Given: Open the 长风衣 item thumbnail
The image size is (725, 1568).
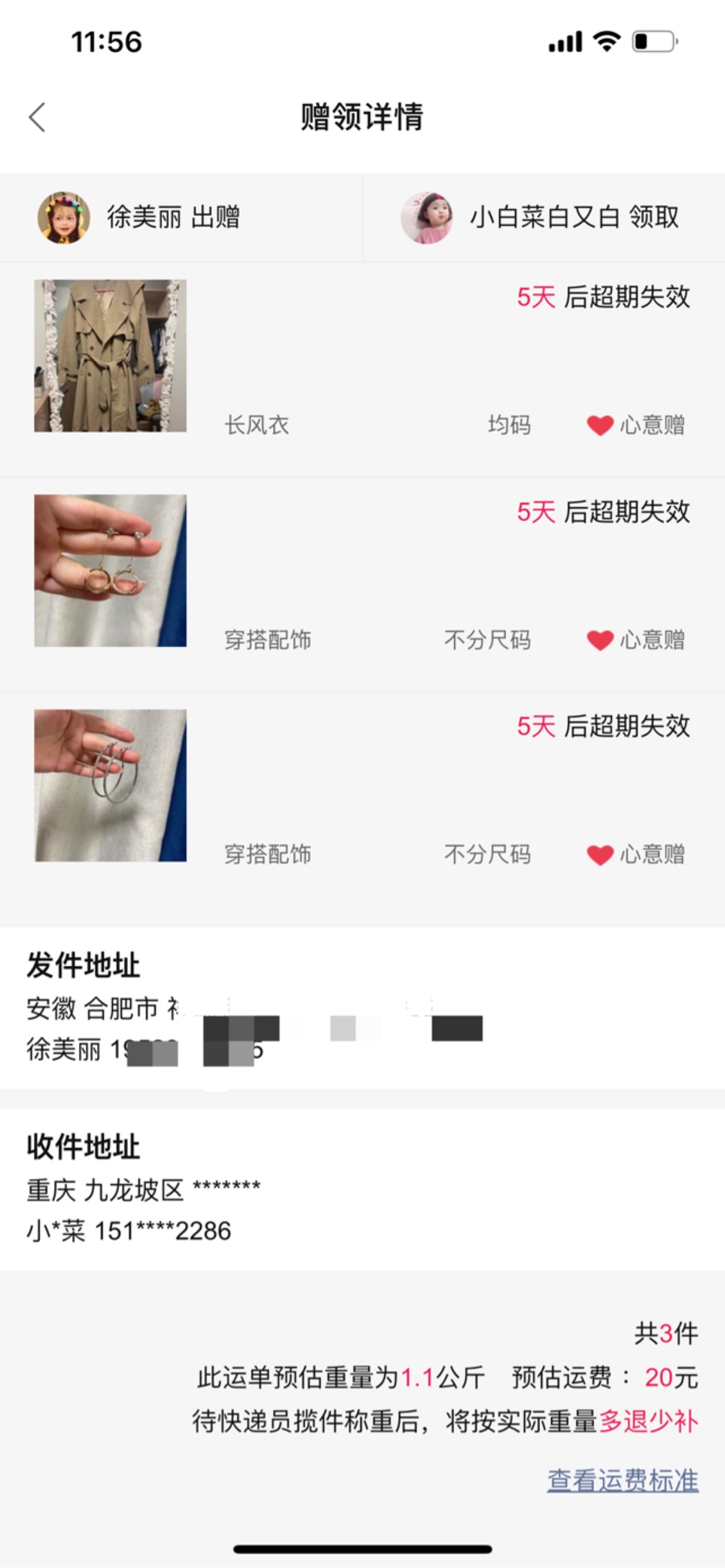Looking at the screenshot, I should (111, 356).
